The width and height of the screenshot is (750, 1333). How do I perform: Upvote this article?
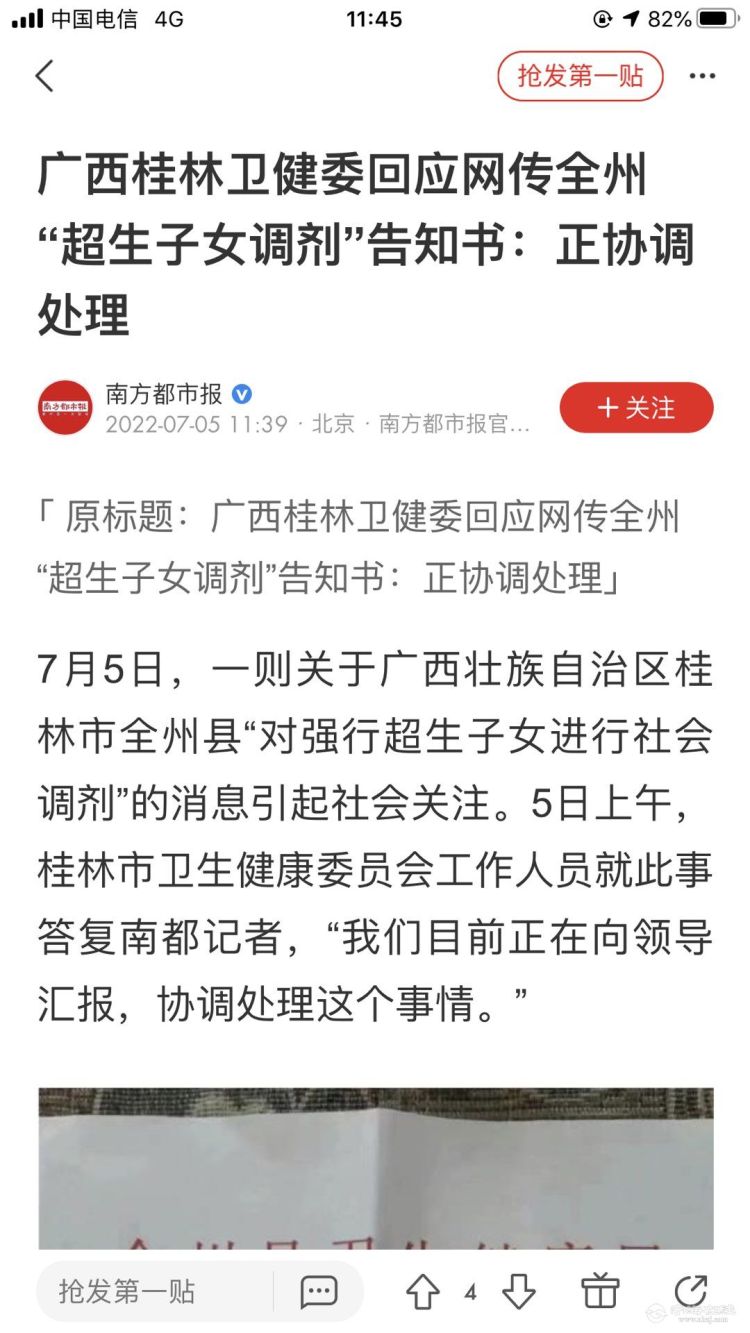[x=422, y=1292]
